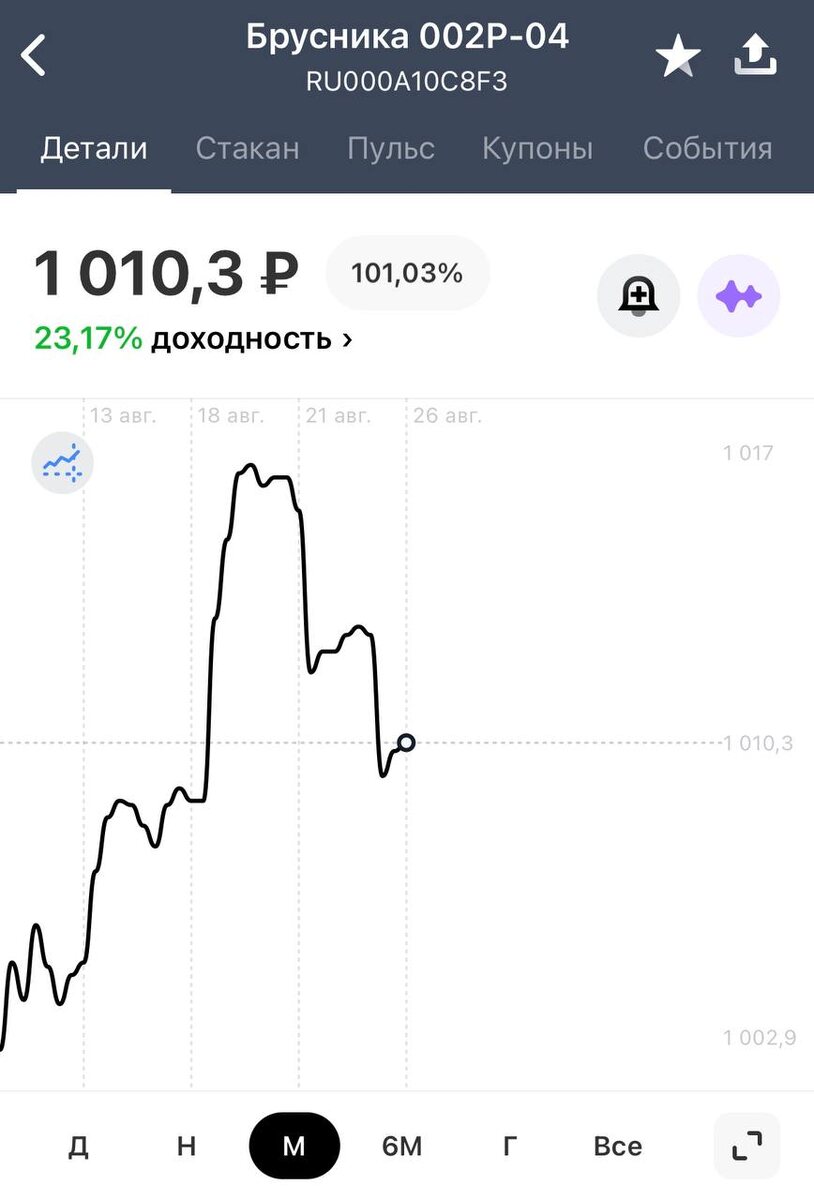Screen dimensions: 814x1200
Task: Select the М chart period
Action: (294, 1146)
